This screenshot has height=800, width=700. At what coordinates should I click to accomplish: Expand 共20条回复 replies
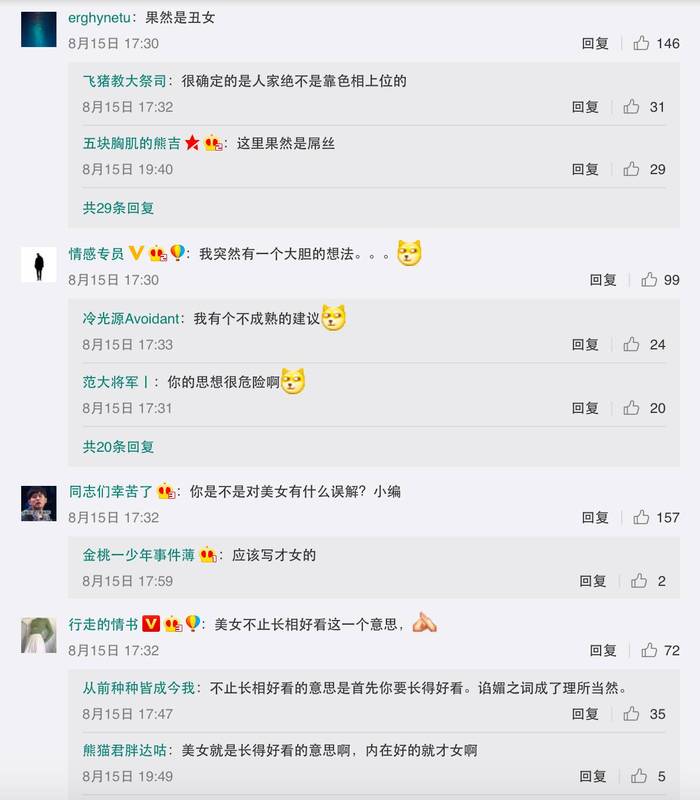tap(118, 447)
